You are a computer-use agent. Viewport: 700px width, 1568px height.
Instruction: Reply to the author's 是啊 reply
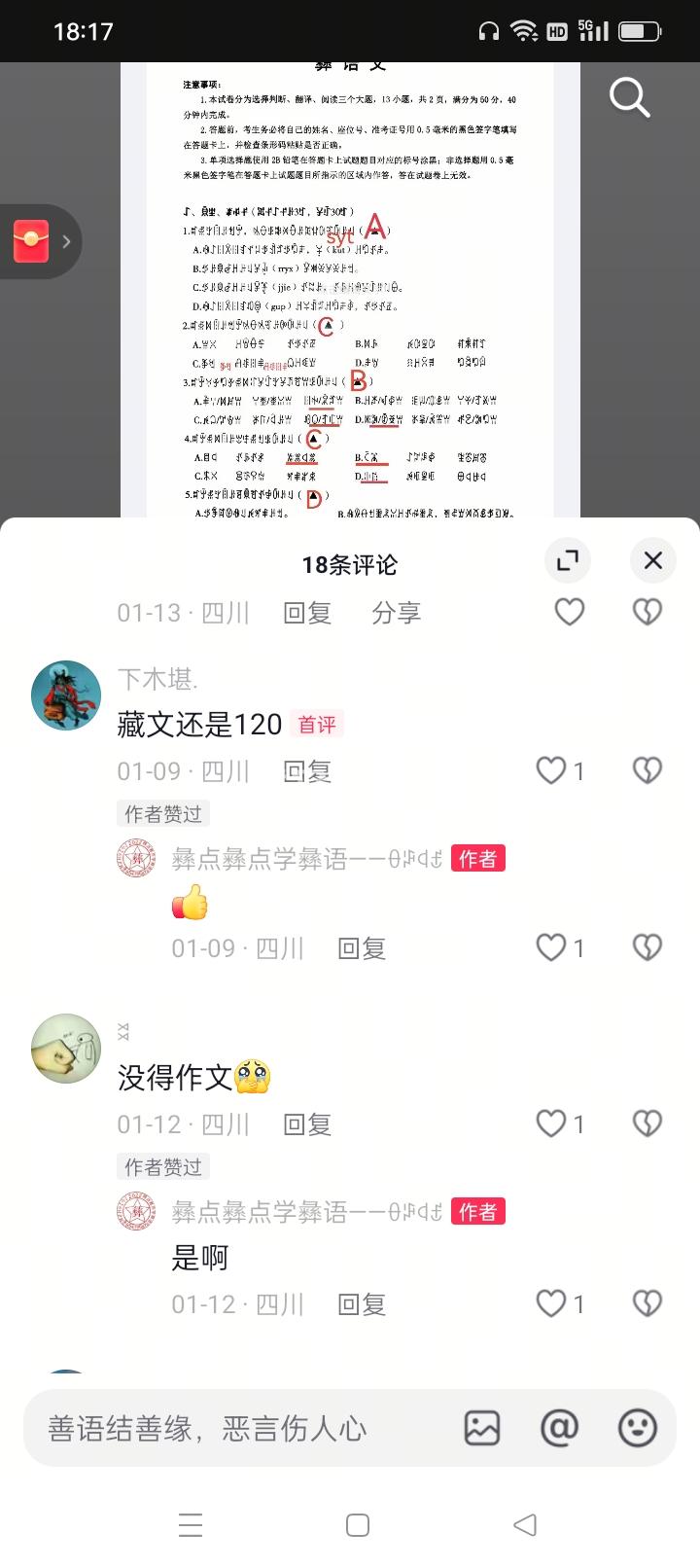coord(362,1304)
